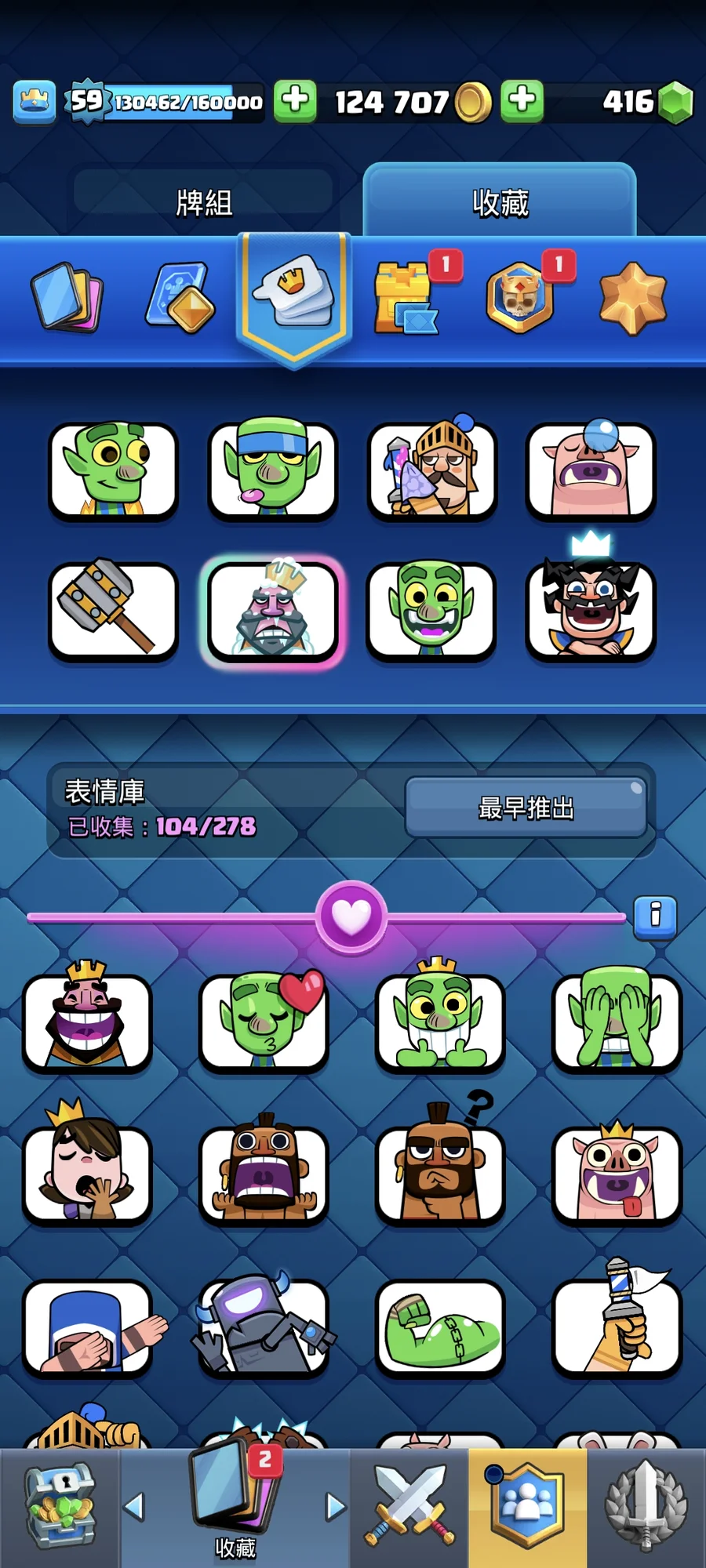Viewport: 706px width, 1568px height.
Task: Open the events sword-and-wreath tab
Action: 646,1507
